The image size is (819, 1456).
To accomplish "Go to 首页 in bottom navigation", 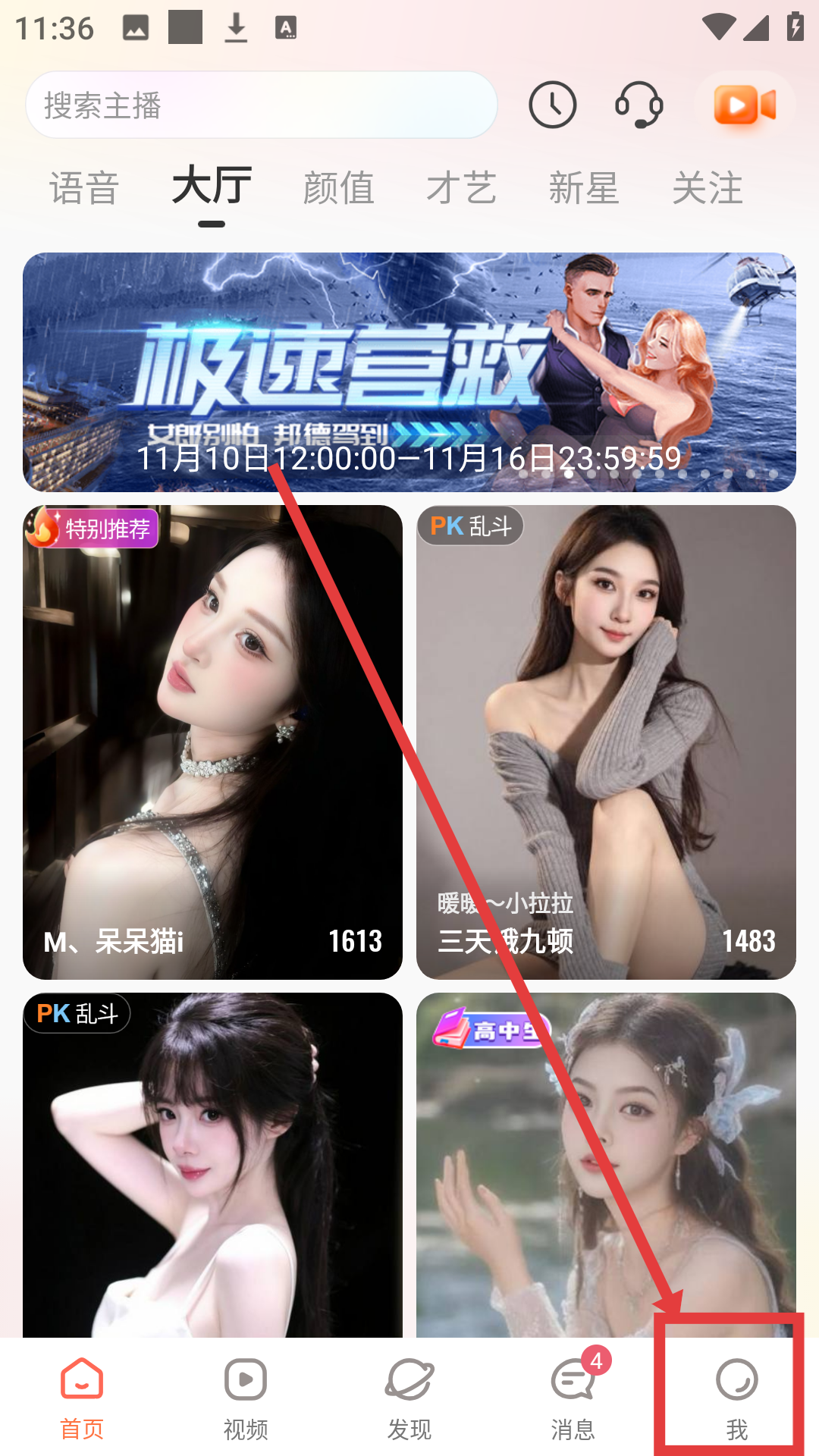I will pyautogui.click(x=82, y=1398).
